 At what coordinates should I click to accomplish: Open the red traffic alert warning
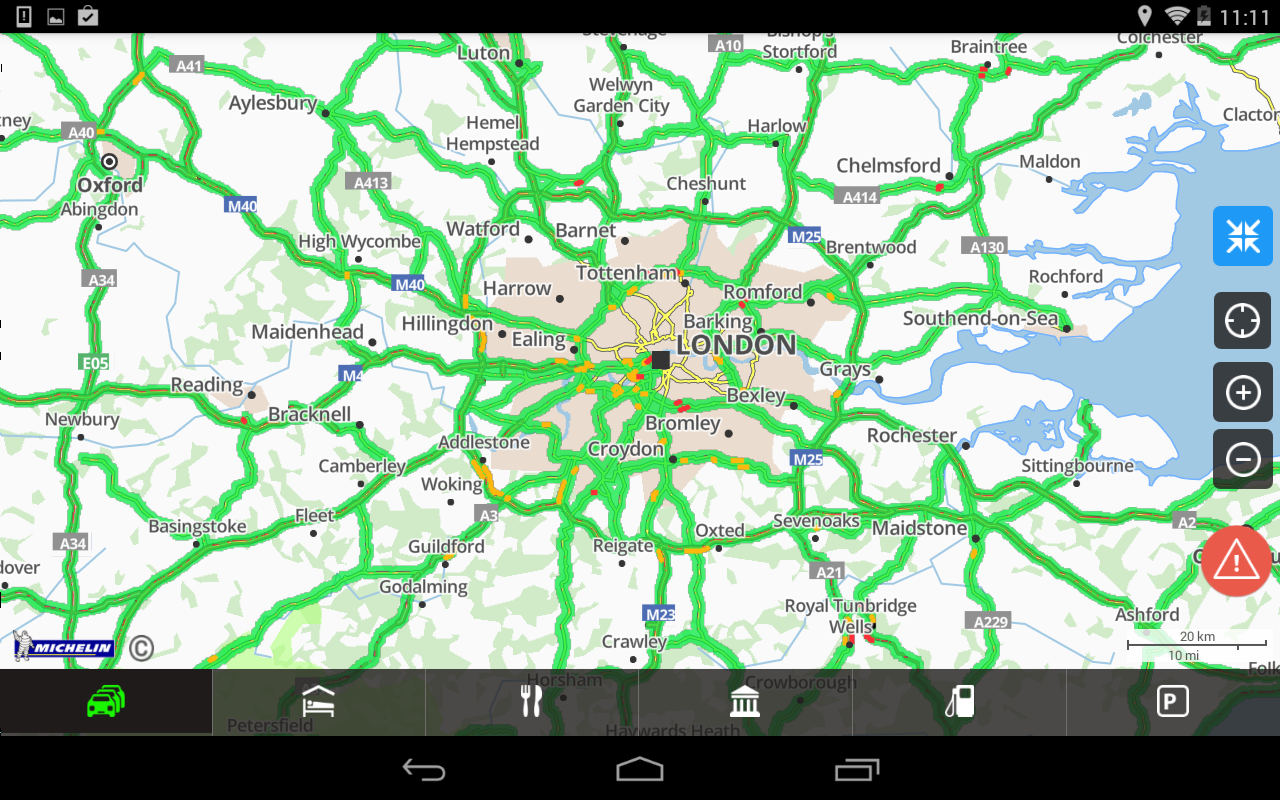click(x=1237, y=562)
